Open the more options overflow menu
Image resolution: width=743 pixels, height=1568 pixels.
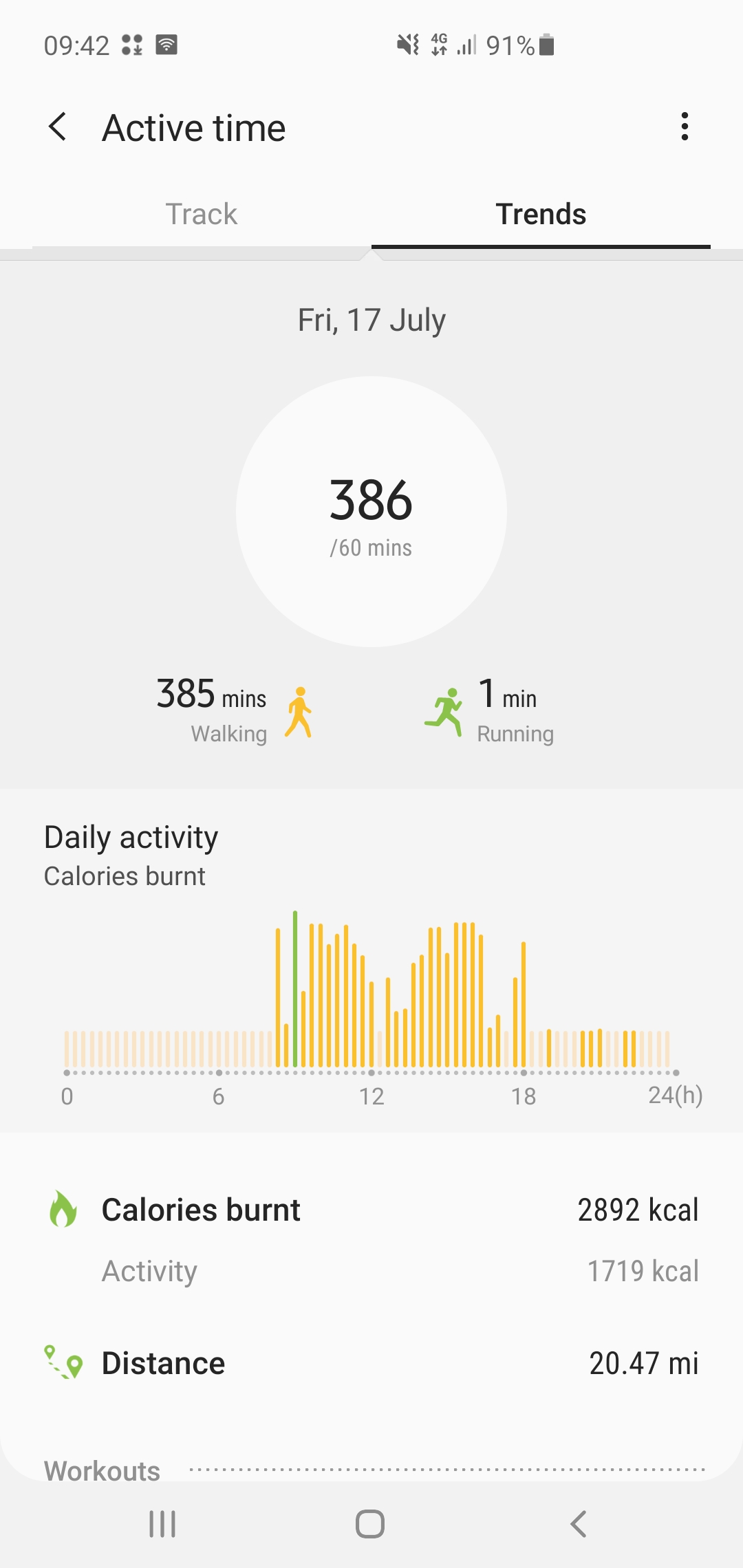(684, 127)
